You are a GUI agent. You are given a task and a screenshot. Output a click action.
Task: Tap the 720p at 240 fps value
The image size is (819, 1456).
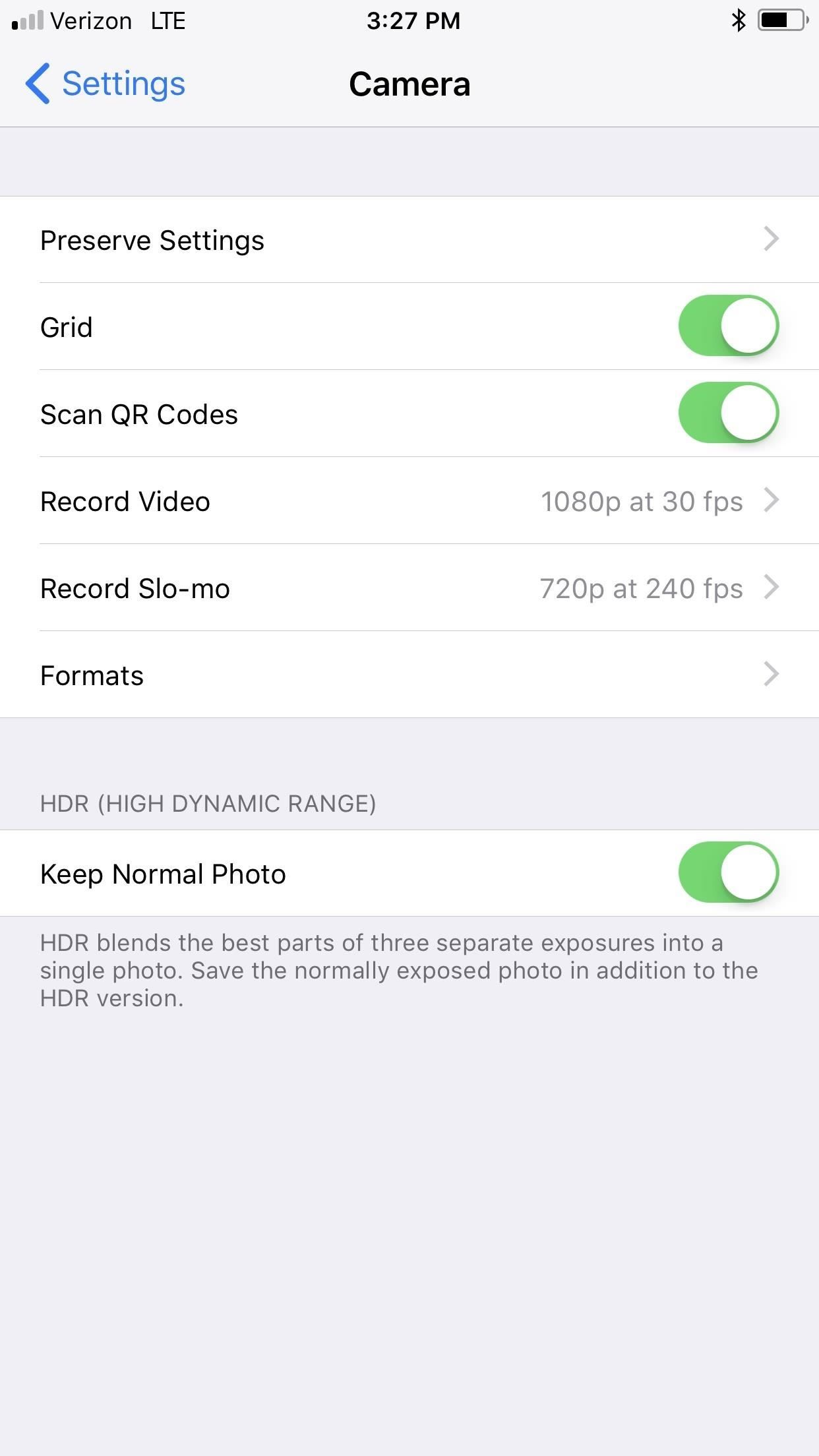[x=640, y=588]
